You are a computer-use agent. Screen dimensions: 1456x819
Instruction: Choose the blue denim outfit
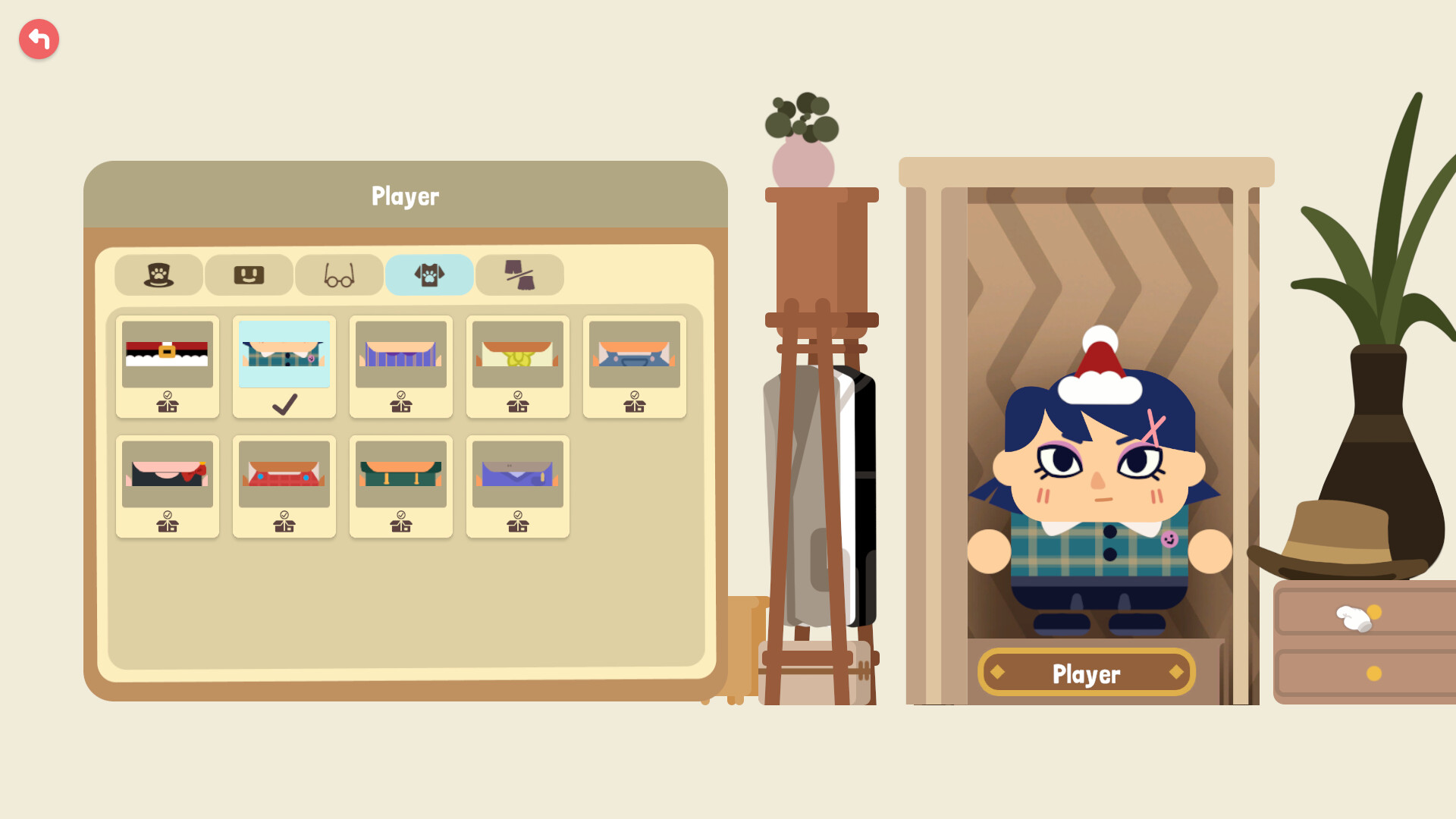click(635, 366)
